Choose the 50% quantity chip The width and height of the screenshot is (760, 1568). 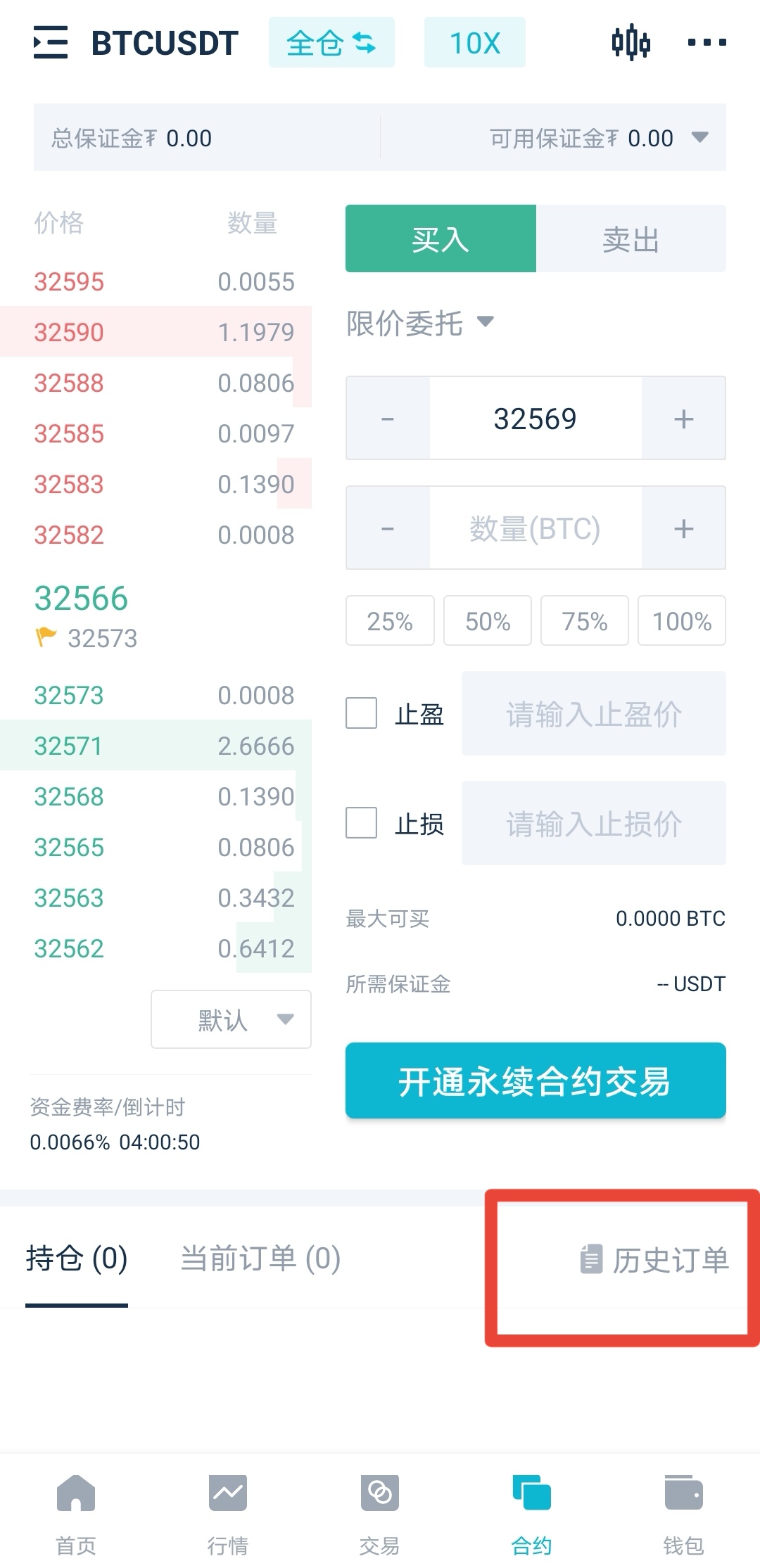(x=488, y=621)
